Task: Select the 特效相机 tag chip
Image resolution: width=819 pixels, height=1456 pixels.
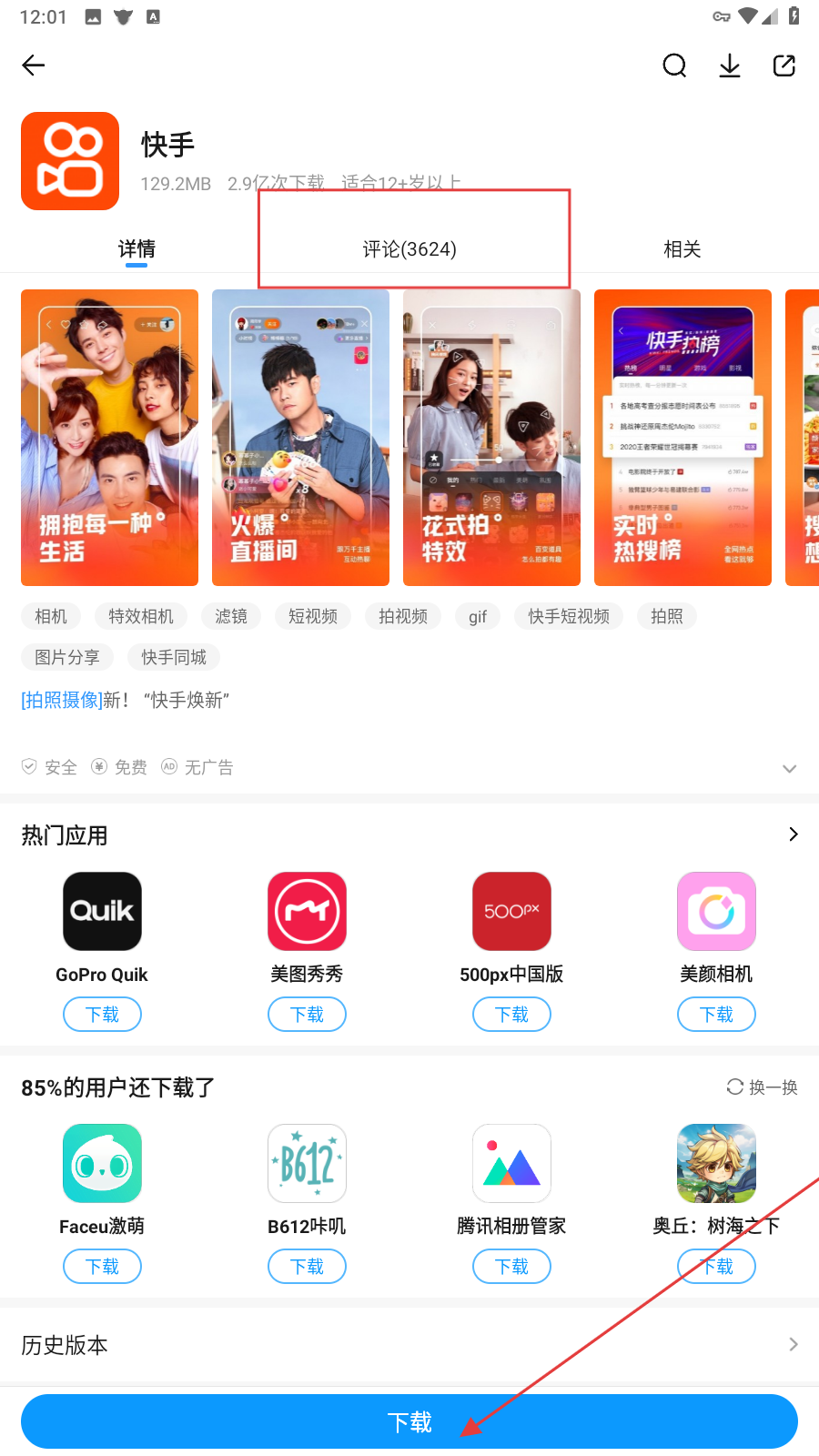Action: click(141, 616)
